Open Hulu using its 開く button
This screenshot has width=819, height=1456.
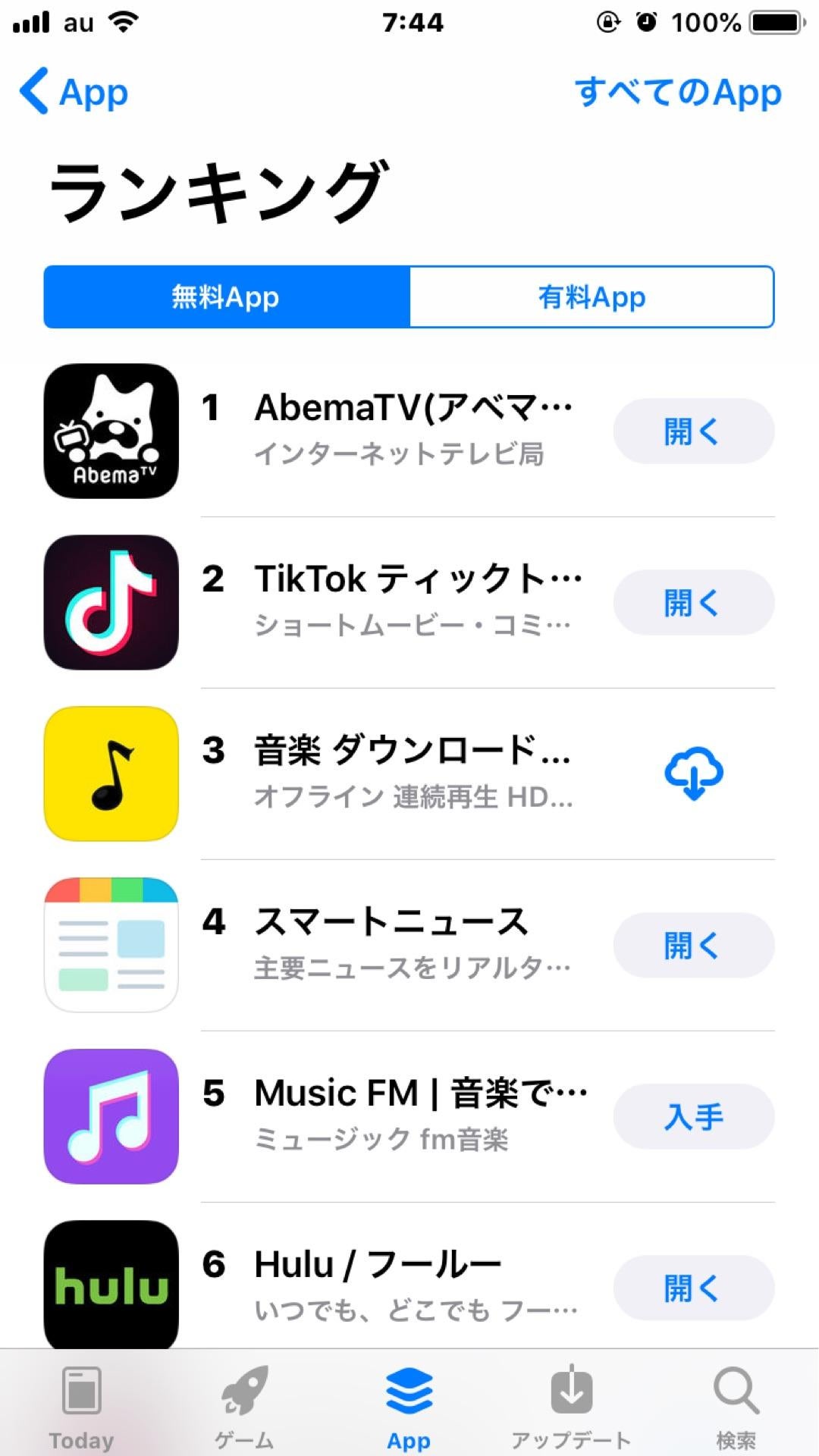(693, 1288)
